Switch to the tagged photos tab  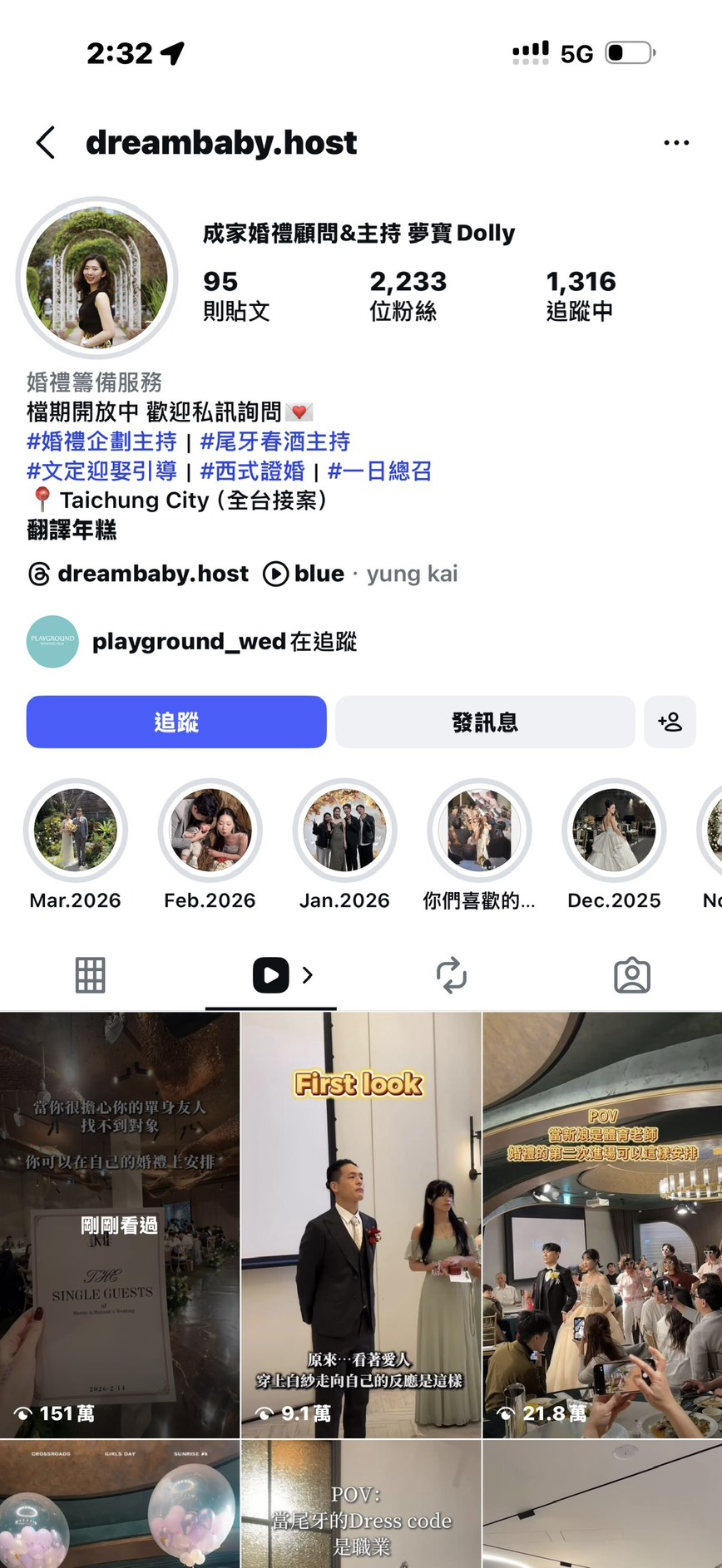(x=631, y=974)
